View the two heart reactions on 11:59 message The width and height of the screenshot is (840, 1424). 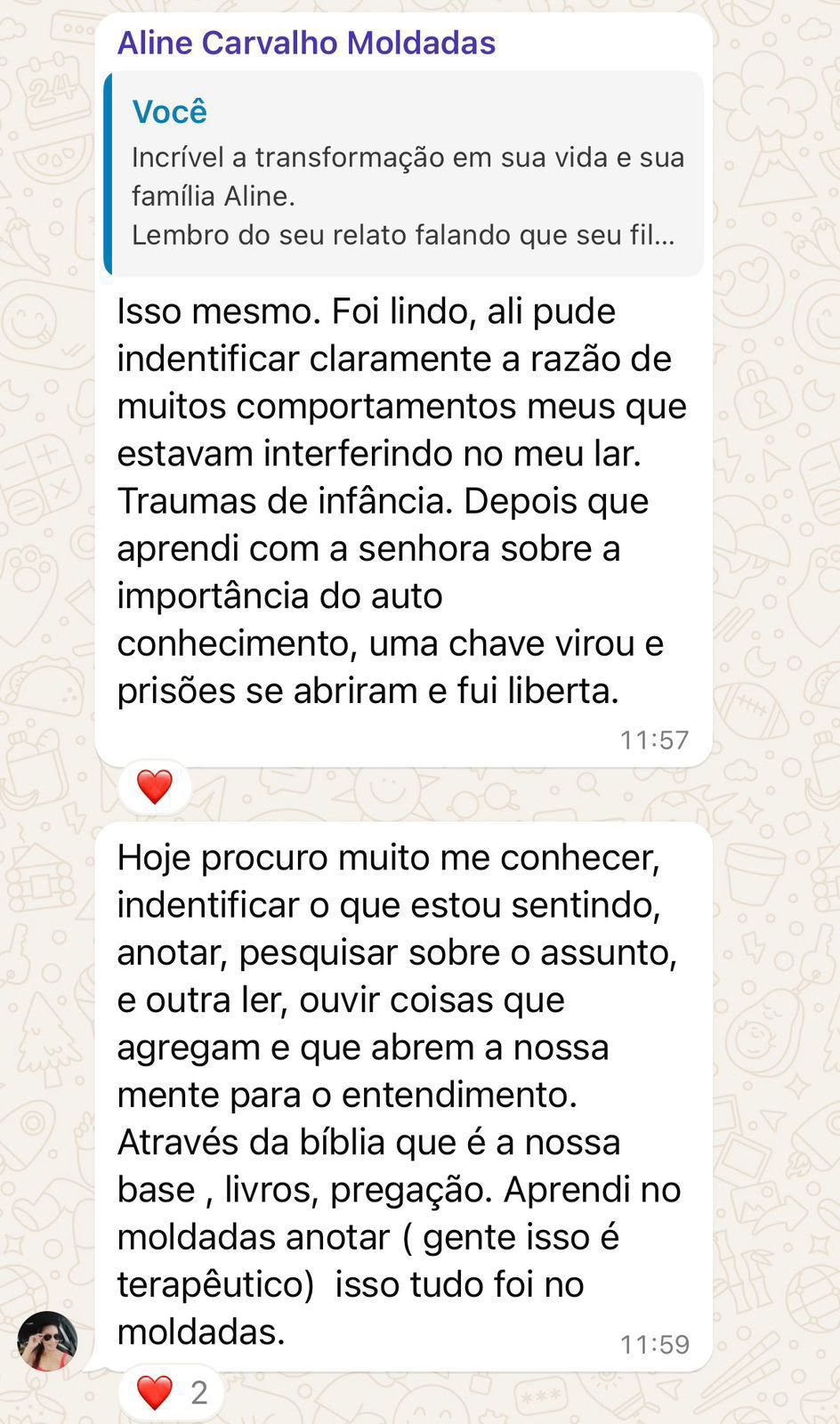coord(171,1392)
